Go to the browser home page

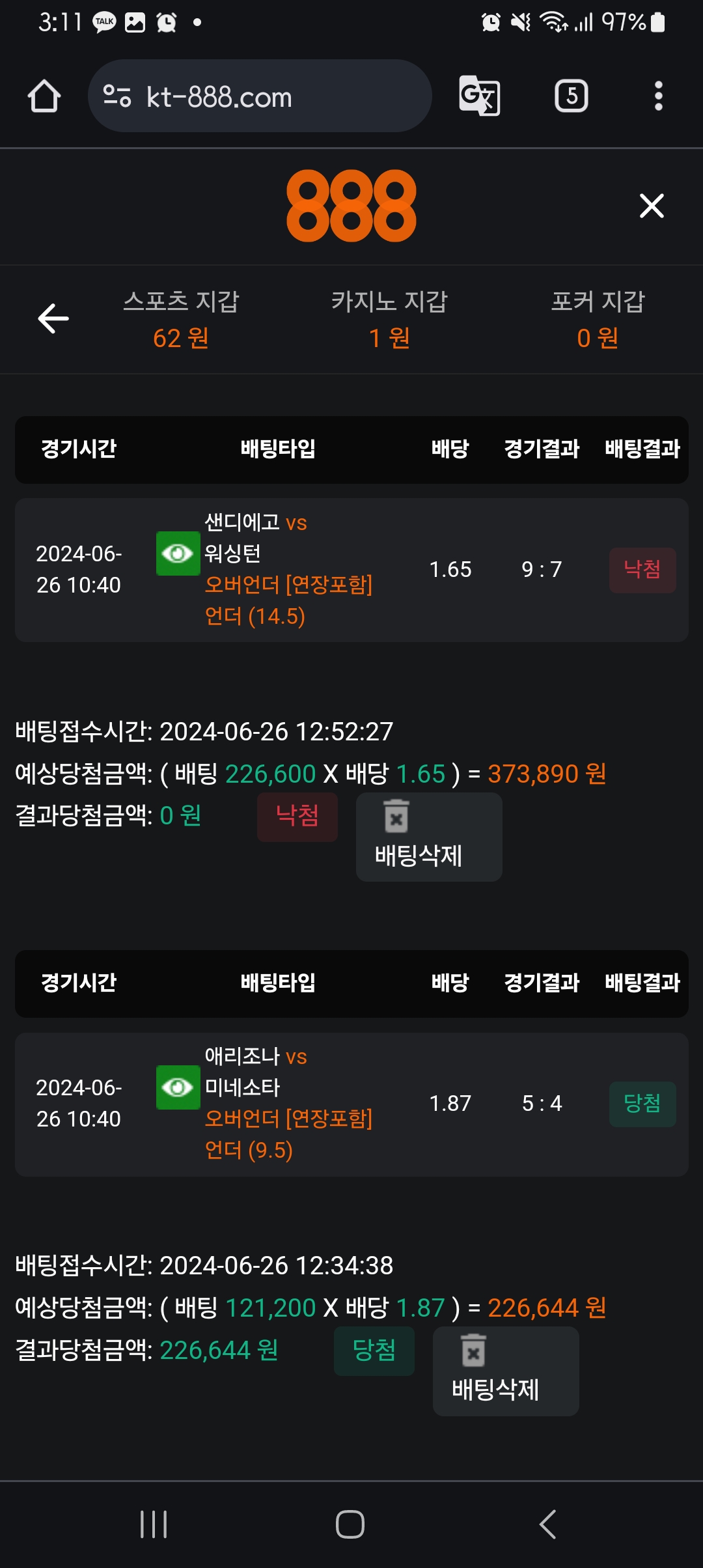44,96
